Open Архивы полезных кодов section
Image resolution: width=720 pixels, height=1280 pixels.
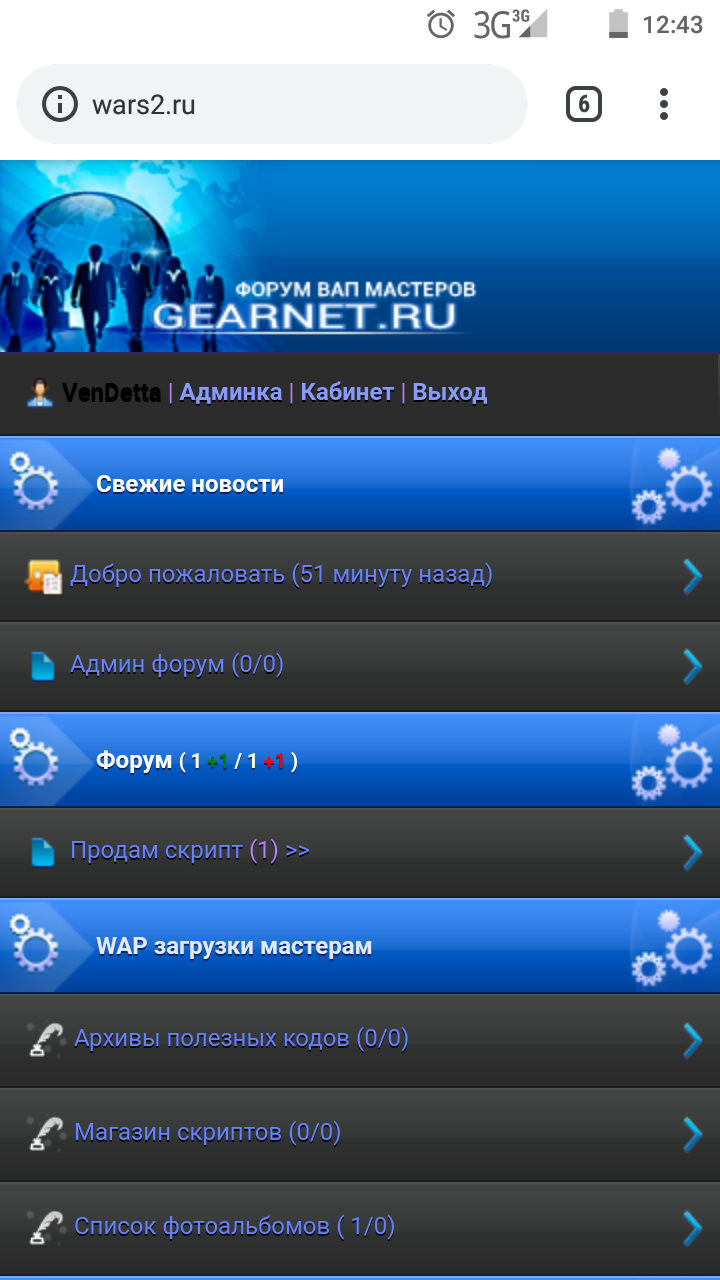241,1038
